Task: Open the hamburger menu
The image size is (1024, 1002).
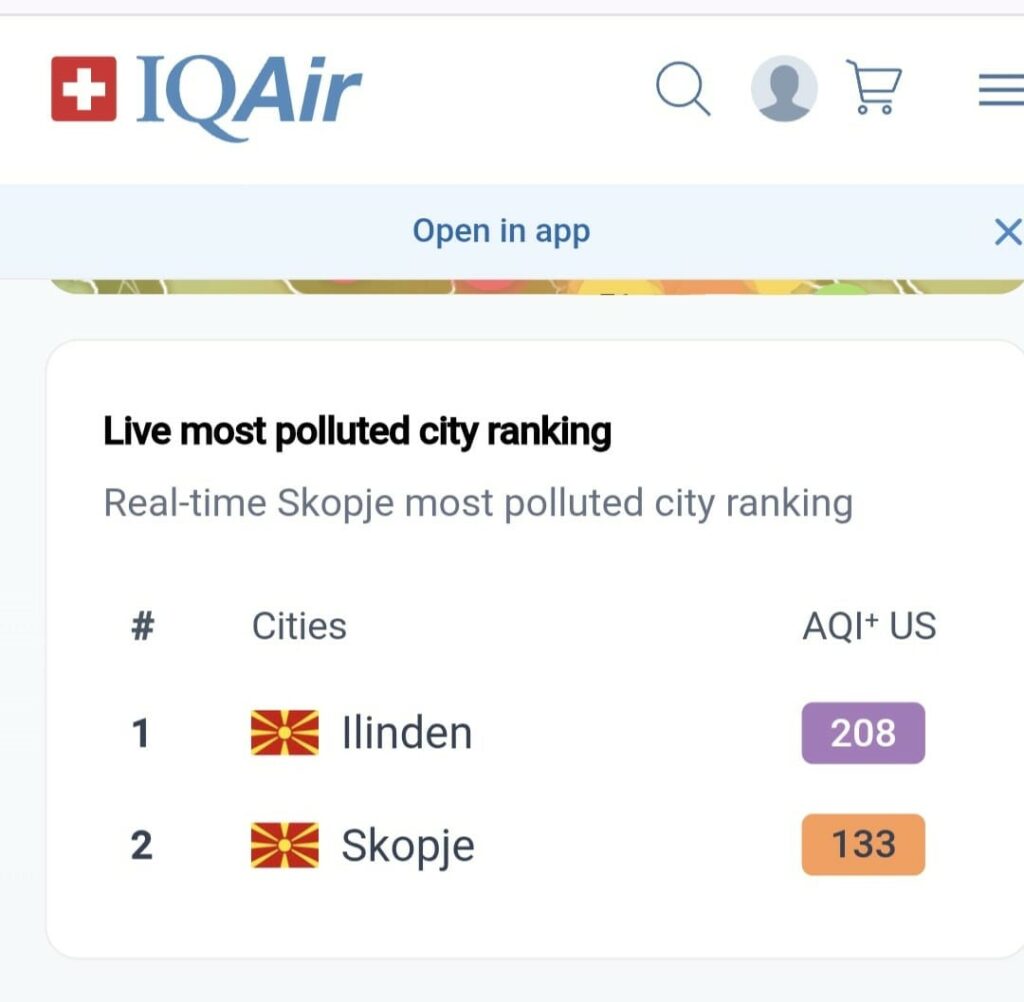Action: tap(1000, 91)
